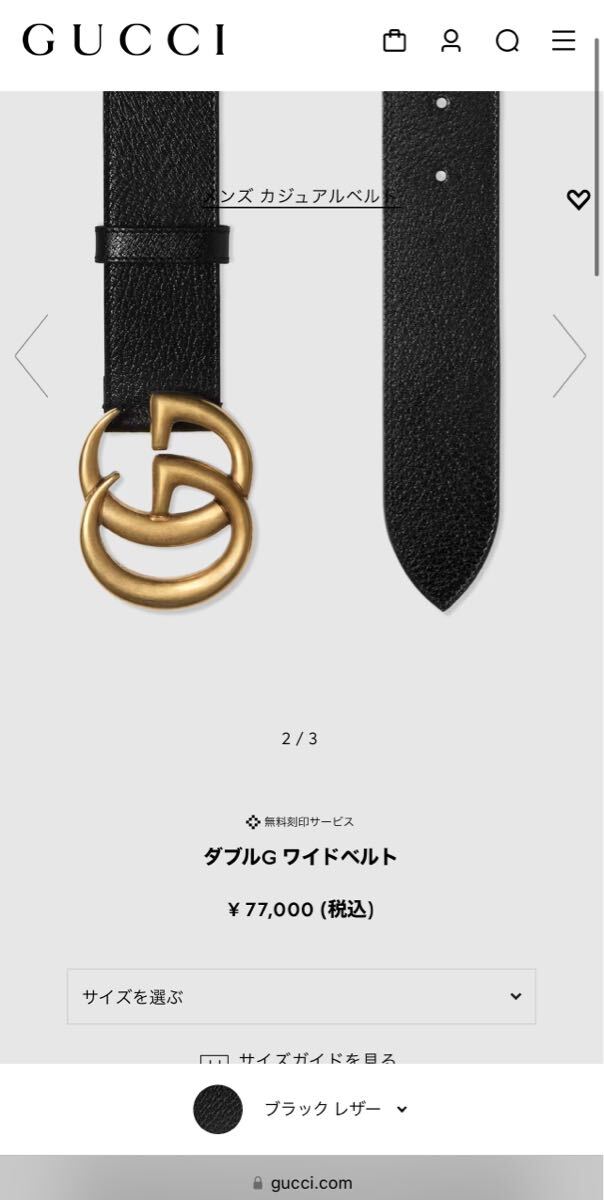
Task: Open the search magnifier
Action: point(508,41)
